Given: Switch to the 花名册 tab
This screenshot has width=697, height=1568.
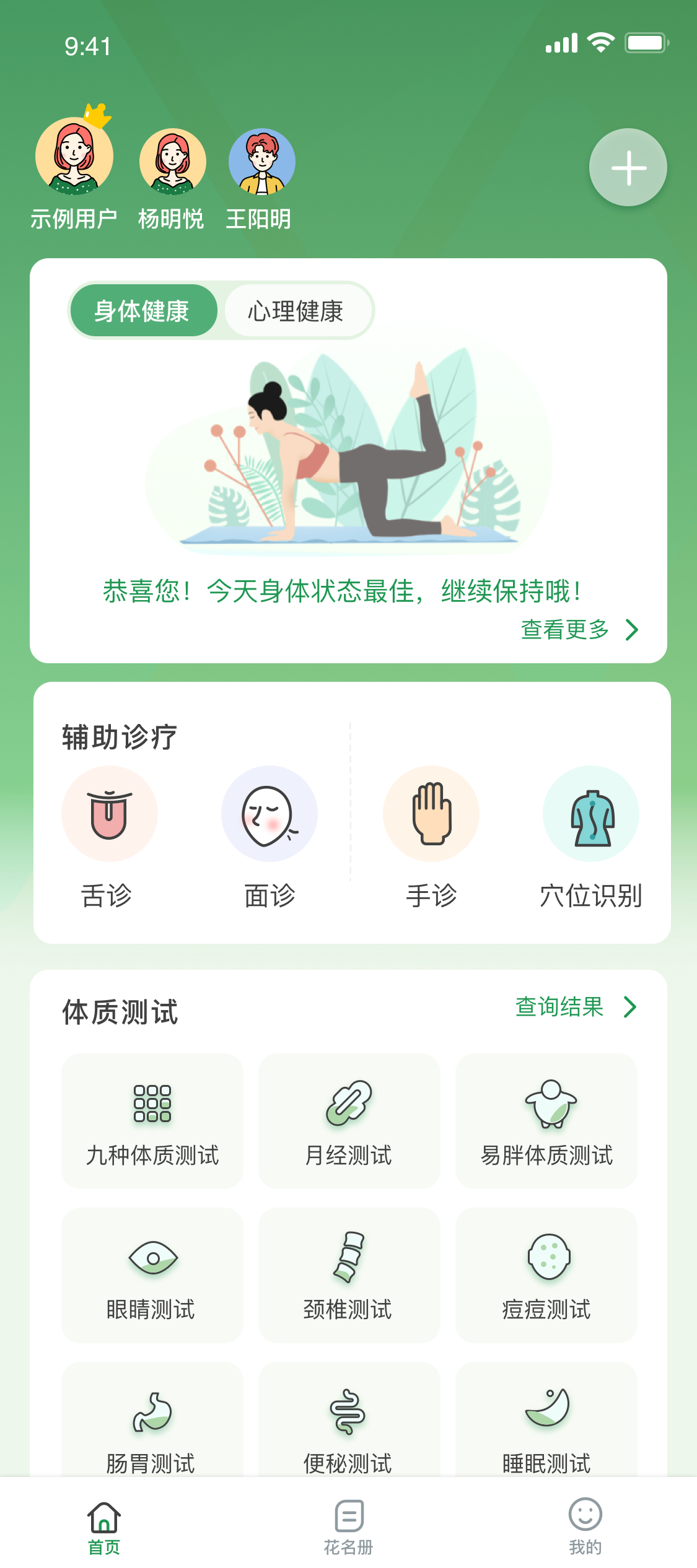Looking at the screenshot, I should pyautogui.click(x=349, y=1527).
